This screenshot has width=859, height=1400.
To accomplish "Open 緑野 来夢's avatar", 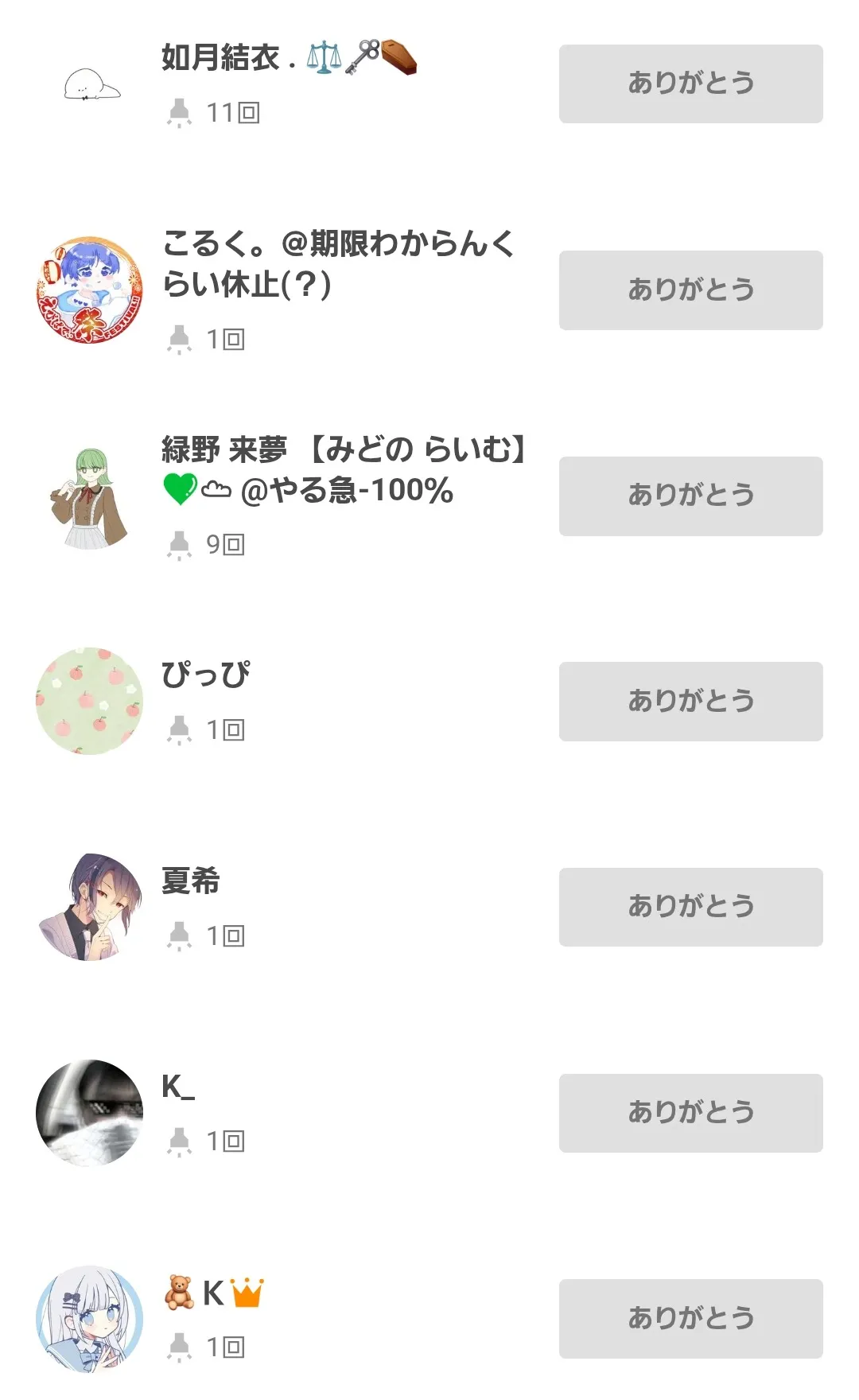I will coord(90,496).
